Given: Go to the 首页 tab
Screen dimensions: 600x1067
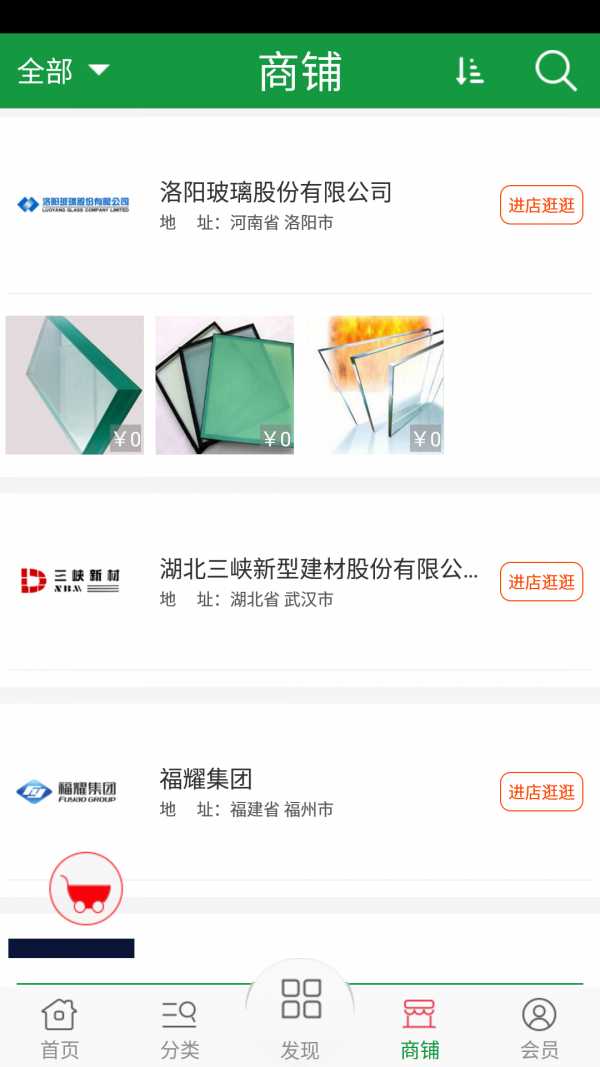Looking at the screenshot, I should pos(60,1029).
